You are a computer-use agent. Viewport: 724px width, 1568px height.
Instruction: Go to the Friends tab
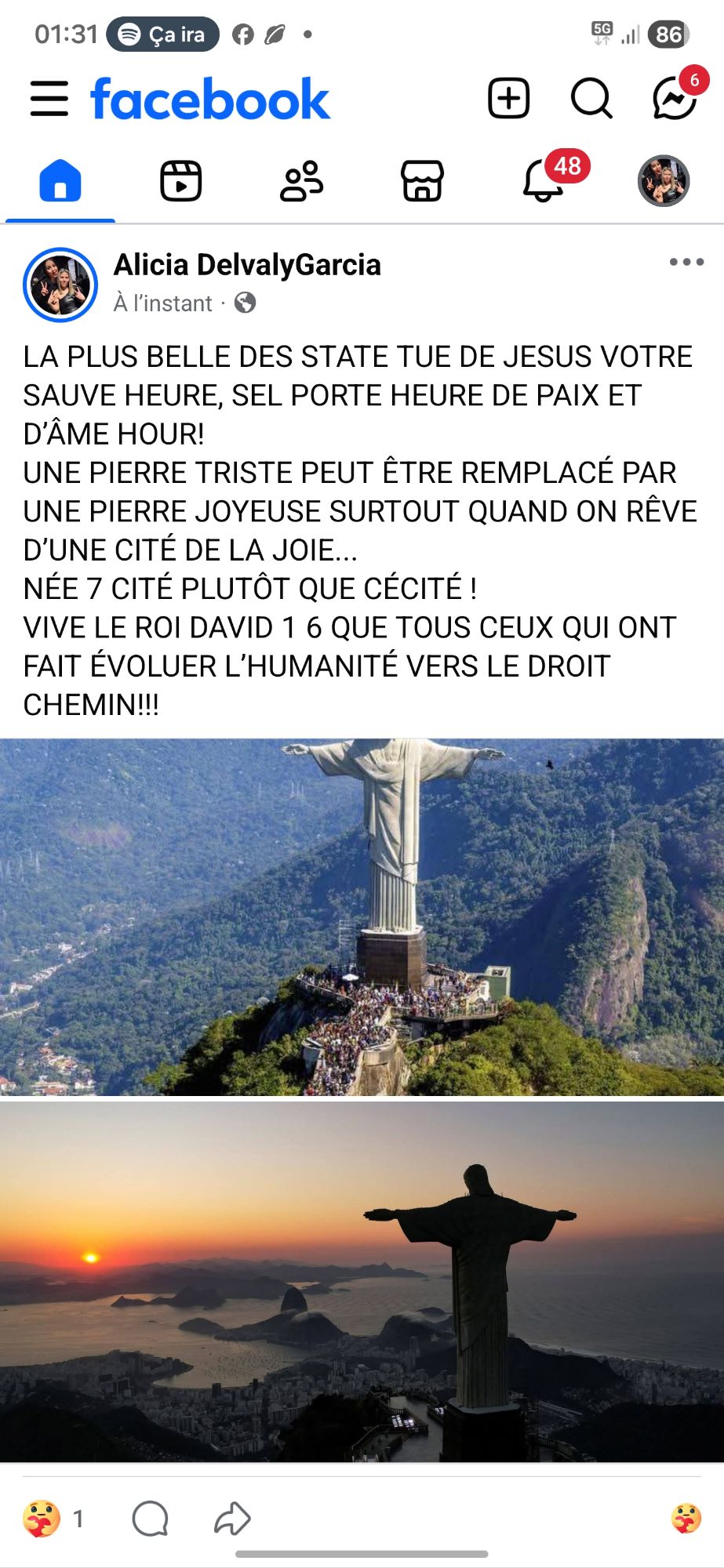click(301, 181)
